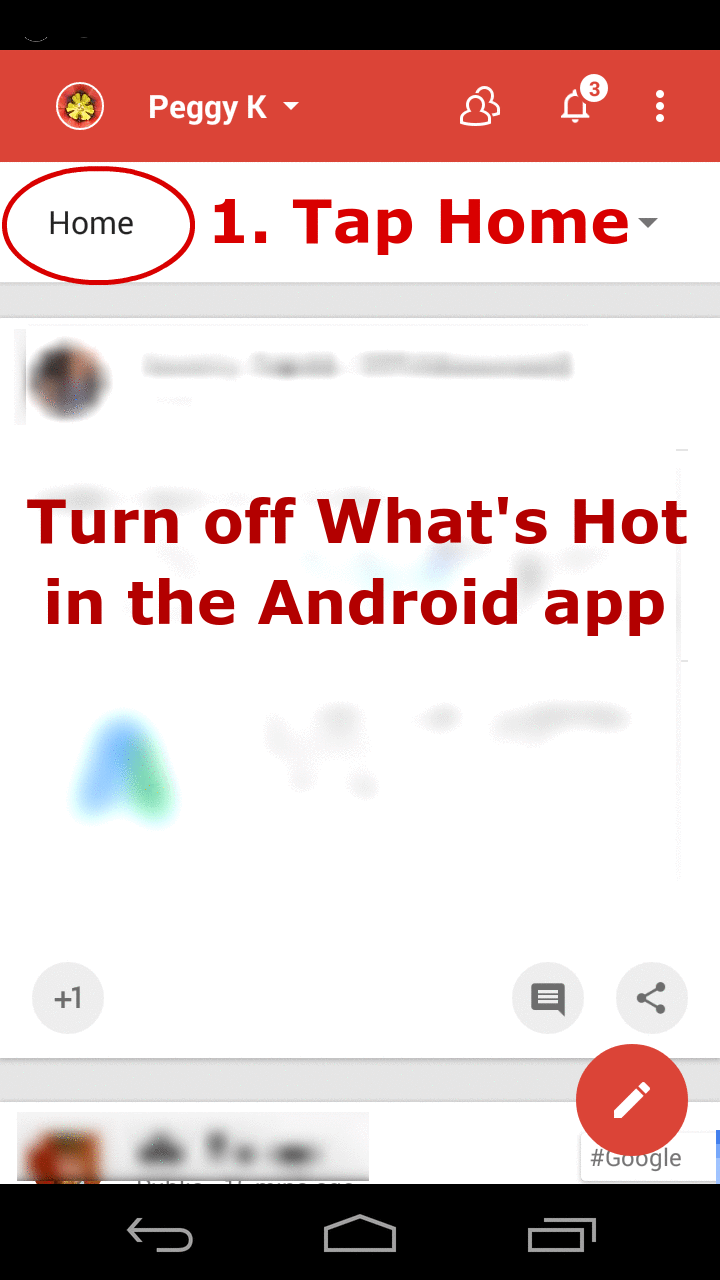Open recent apps from the navigation bar

point(561,1234)
